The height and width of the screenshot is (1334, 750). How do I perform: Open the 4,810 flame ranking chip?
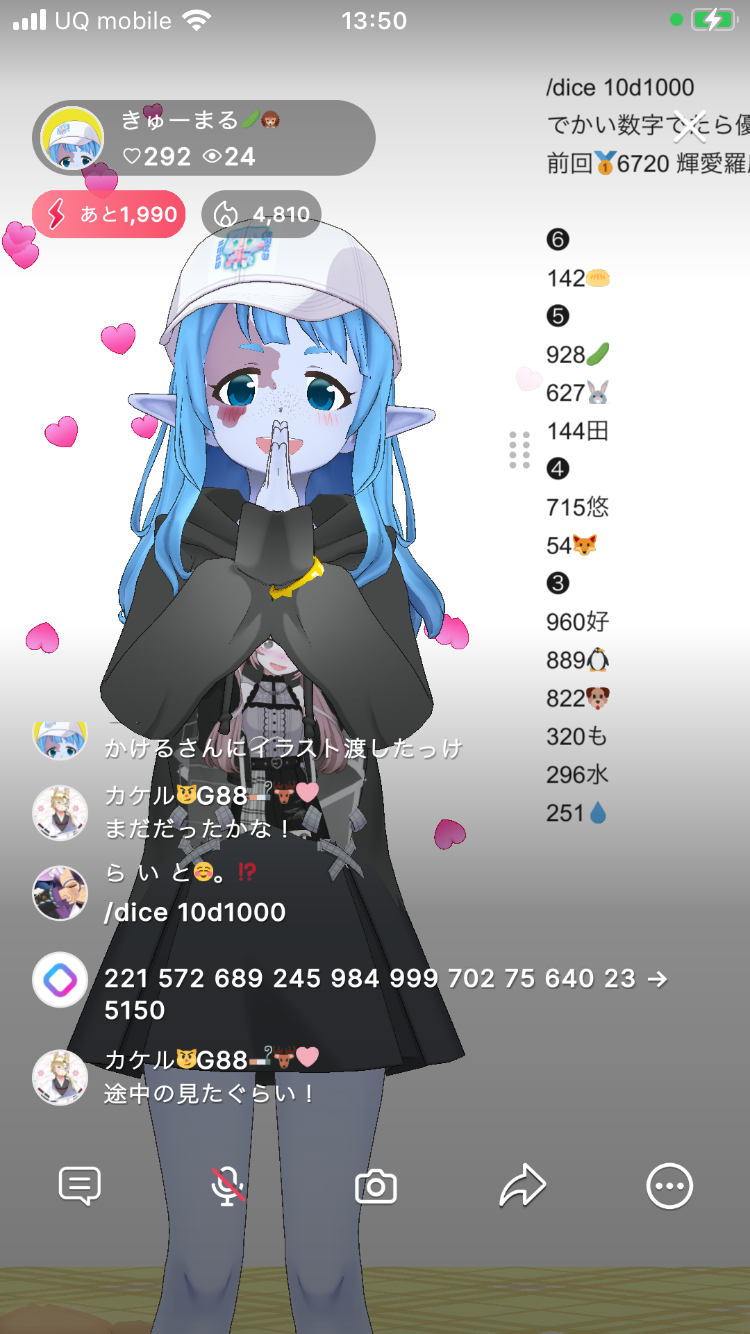coord(261,214)
